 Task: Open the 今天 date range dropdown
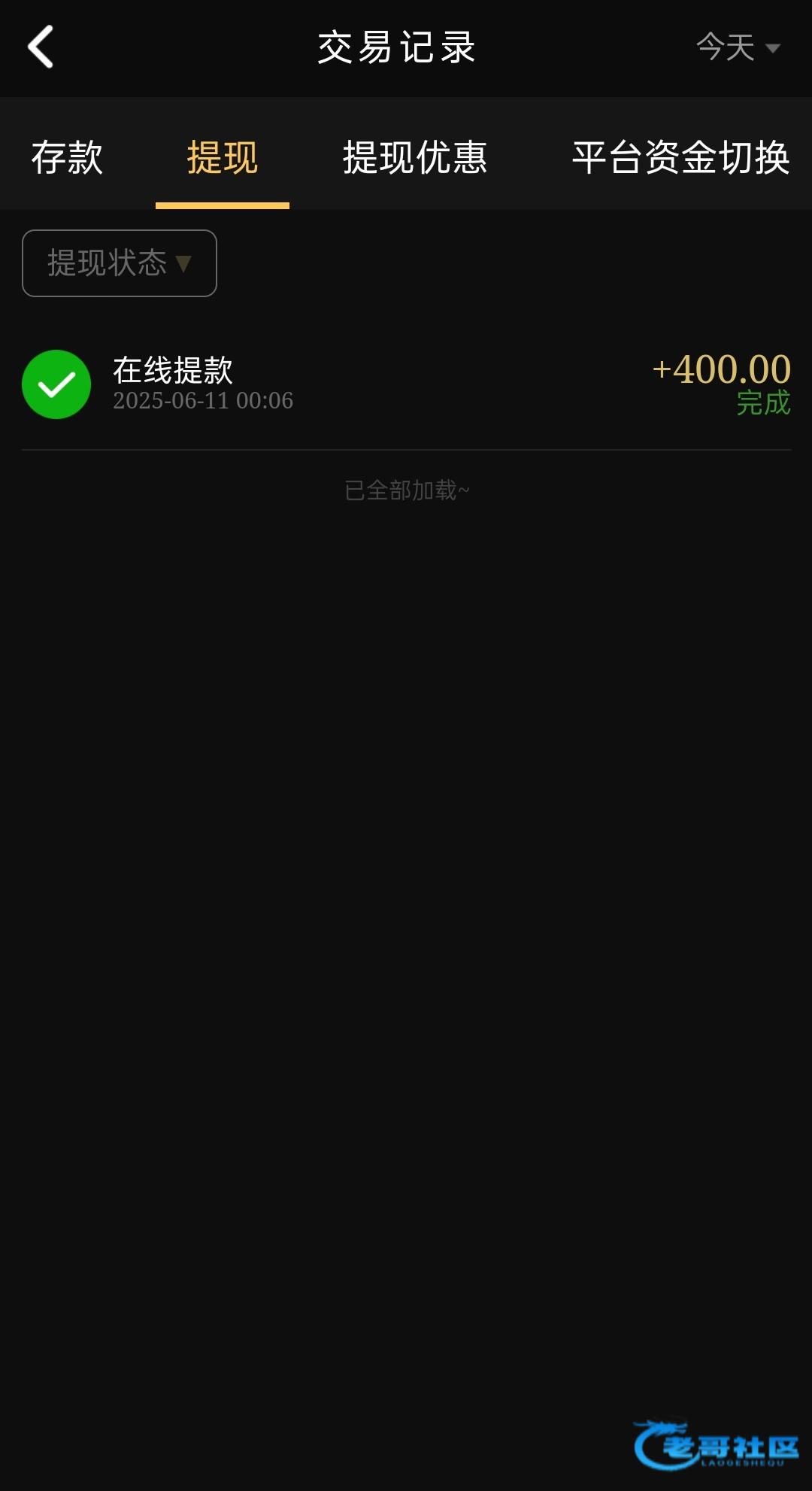737,48
